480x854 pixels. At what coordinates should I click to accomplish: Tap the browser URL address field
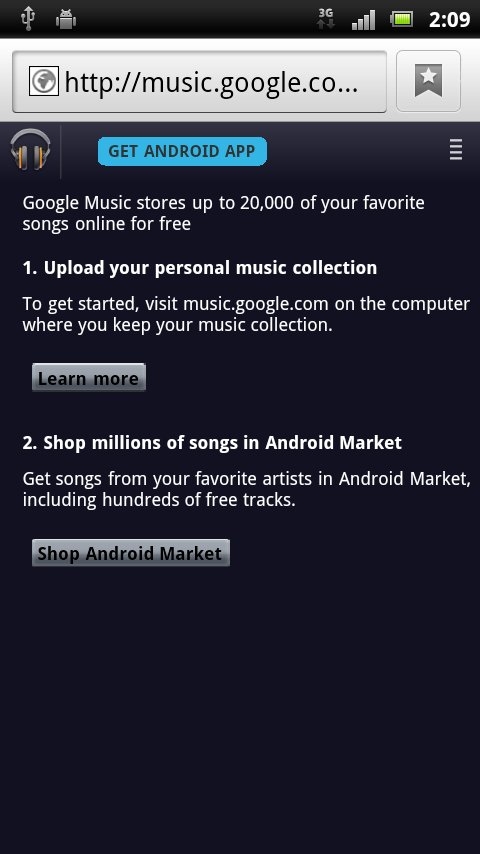[199, 82]
